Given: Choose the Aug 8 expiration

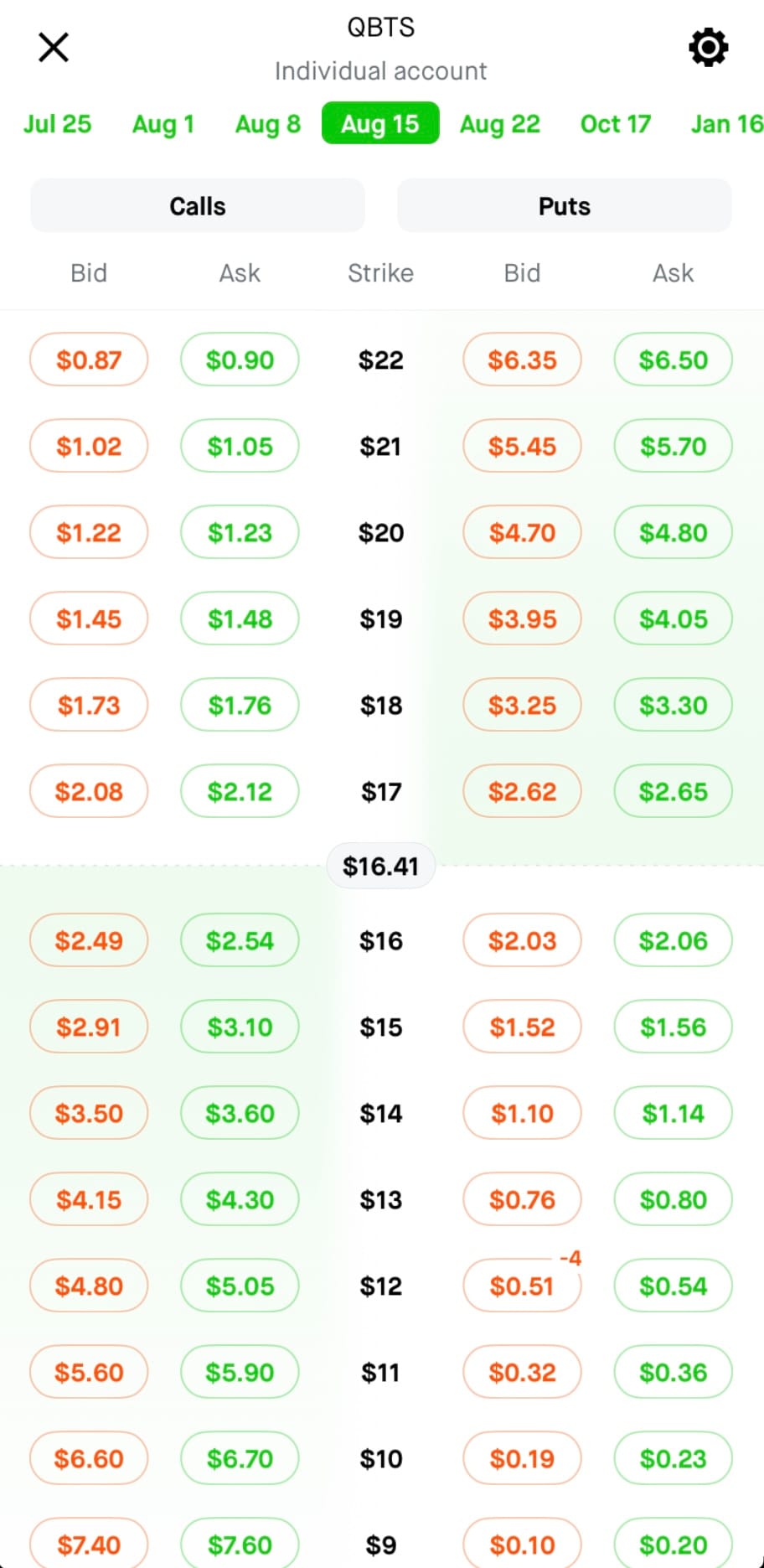Looking at the screenshot, I should tap(268, 124).
